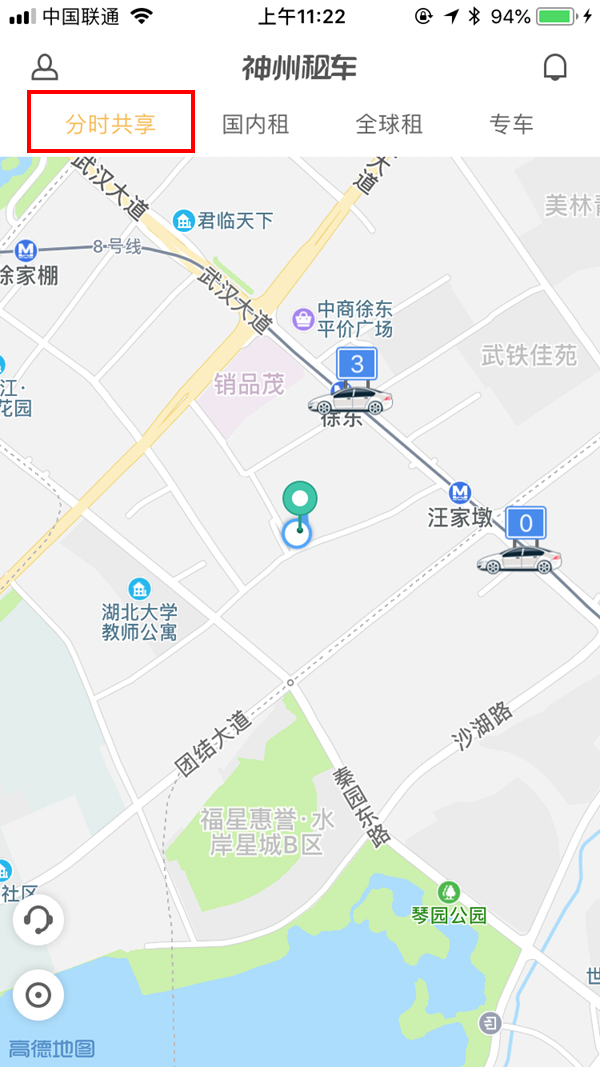
Task: Select the 分时共享 tab
Action: (111, 124)
